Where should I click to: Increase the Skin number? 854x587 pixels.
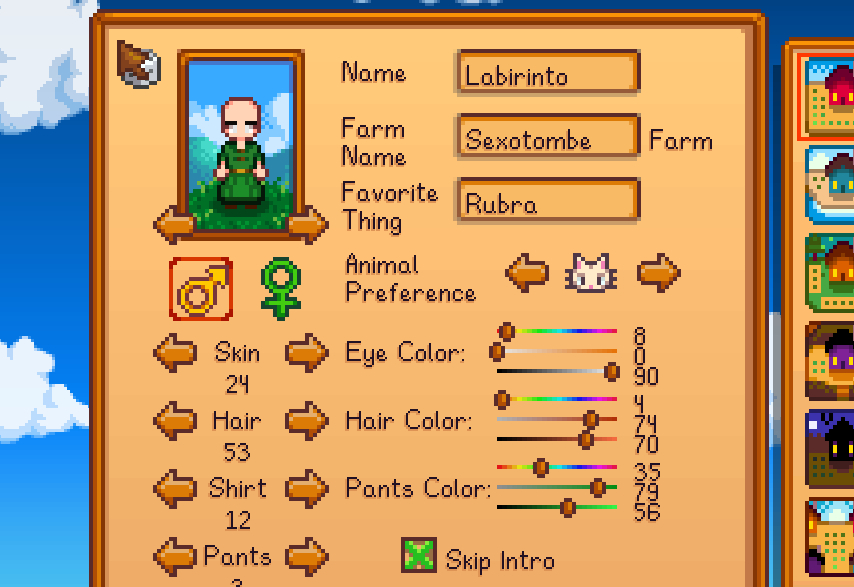pyautogui.click(x=307, y=353)
